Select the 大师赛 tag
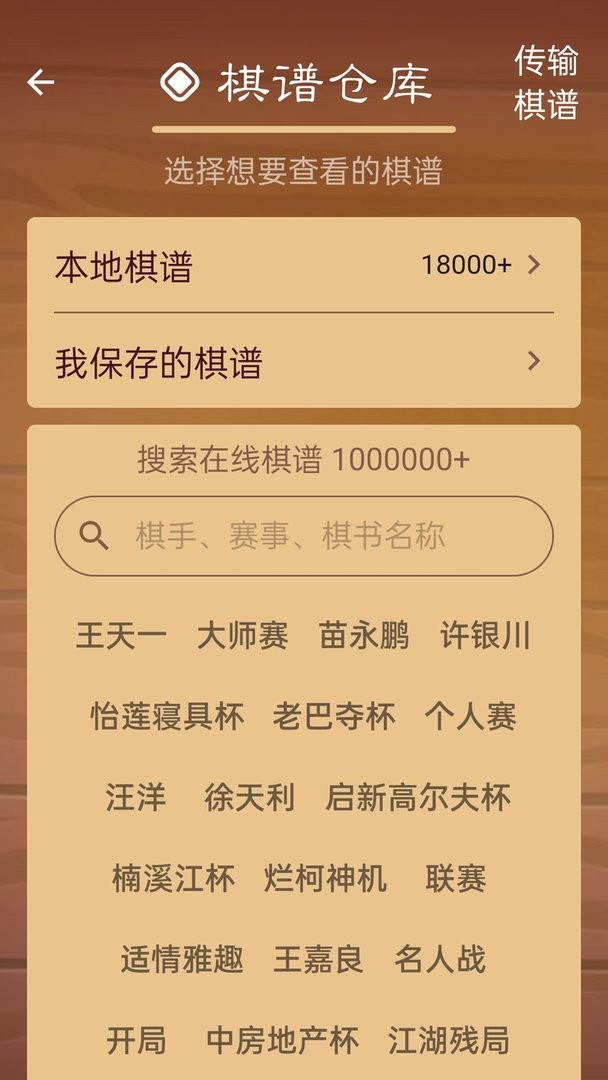Screen dimensions: 608x1080 coord(243,636)
